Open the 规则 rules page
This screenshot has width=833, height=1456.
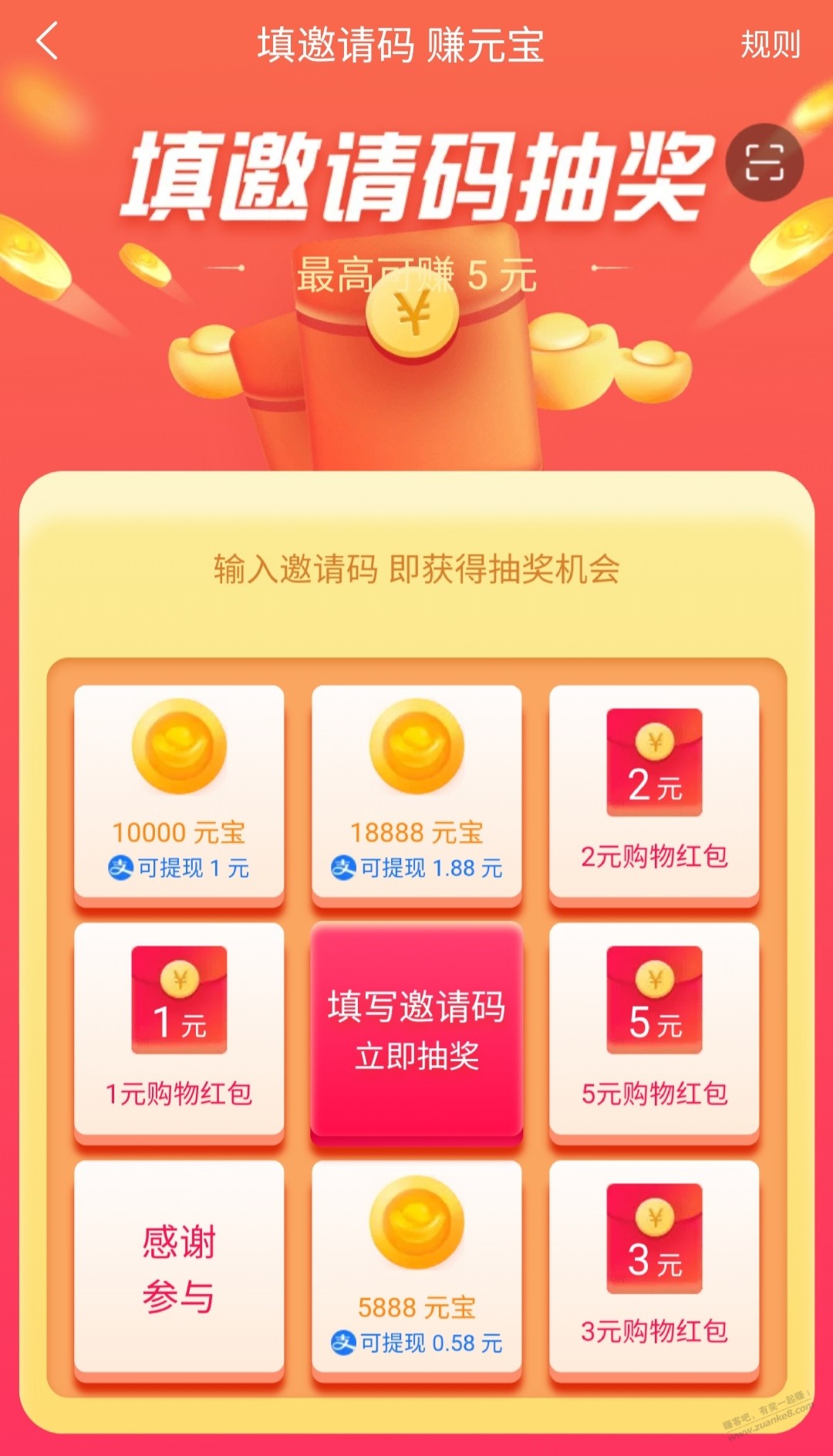coord(770,45)
